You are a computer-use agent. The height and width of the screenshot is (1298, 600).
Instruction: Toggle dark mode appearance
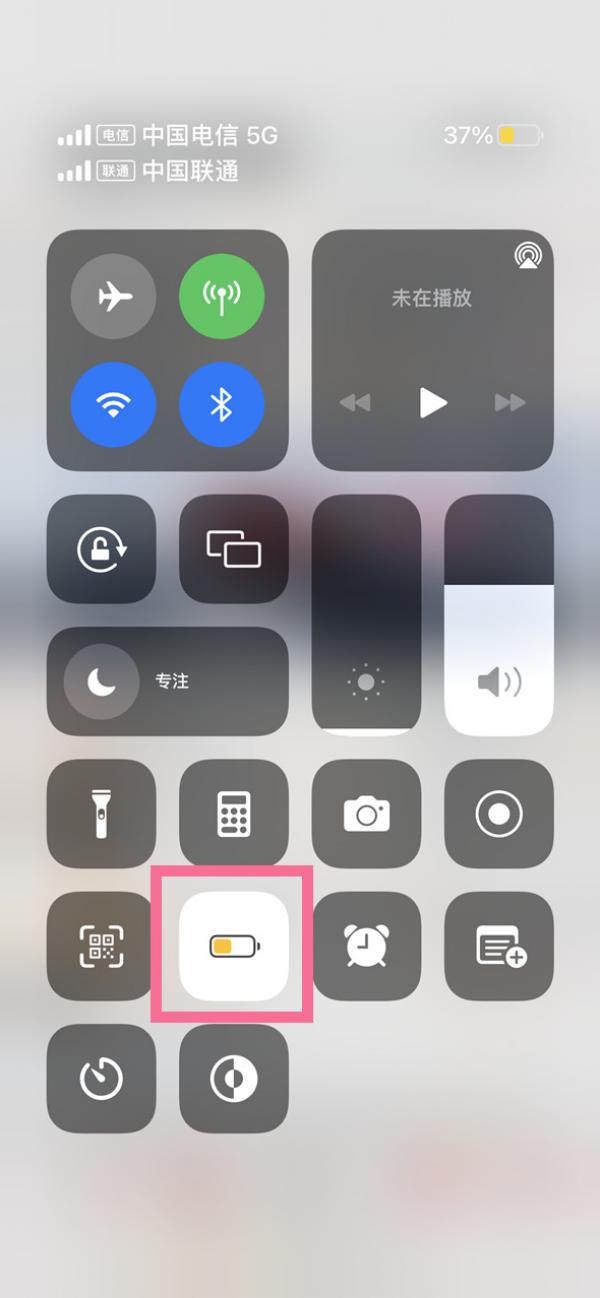[x=233, y=1078]
